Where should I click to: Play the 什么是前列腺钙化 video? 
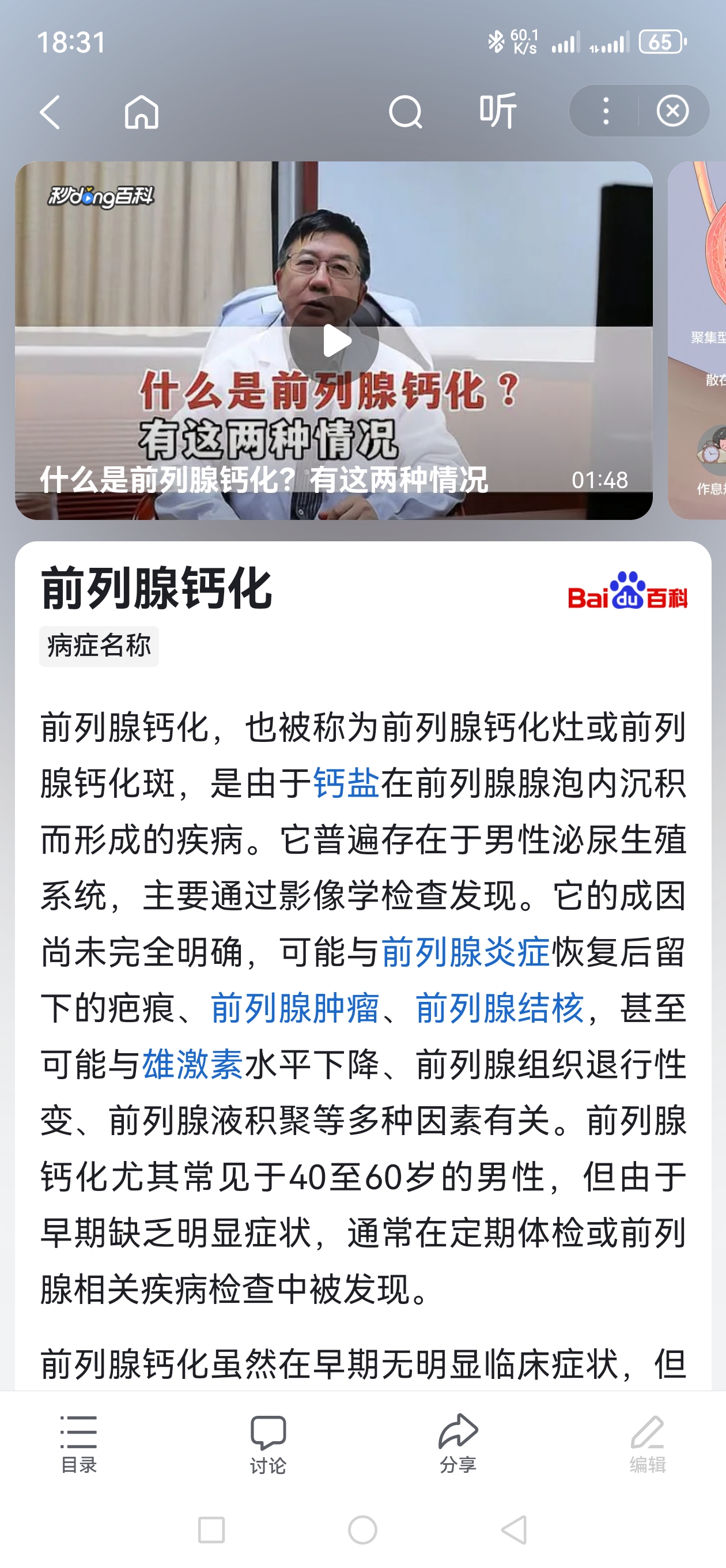(334, 341)
